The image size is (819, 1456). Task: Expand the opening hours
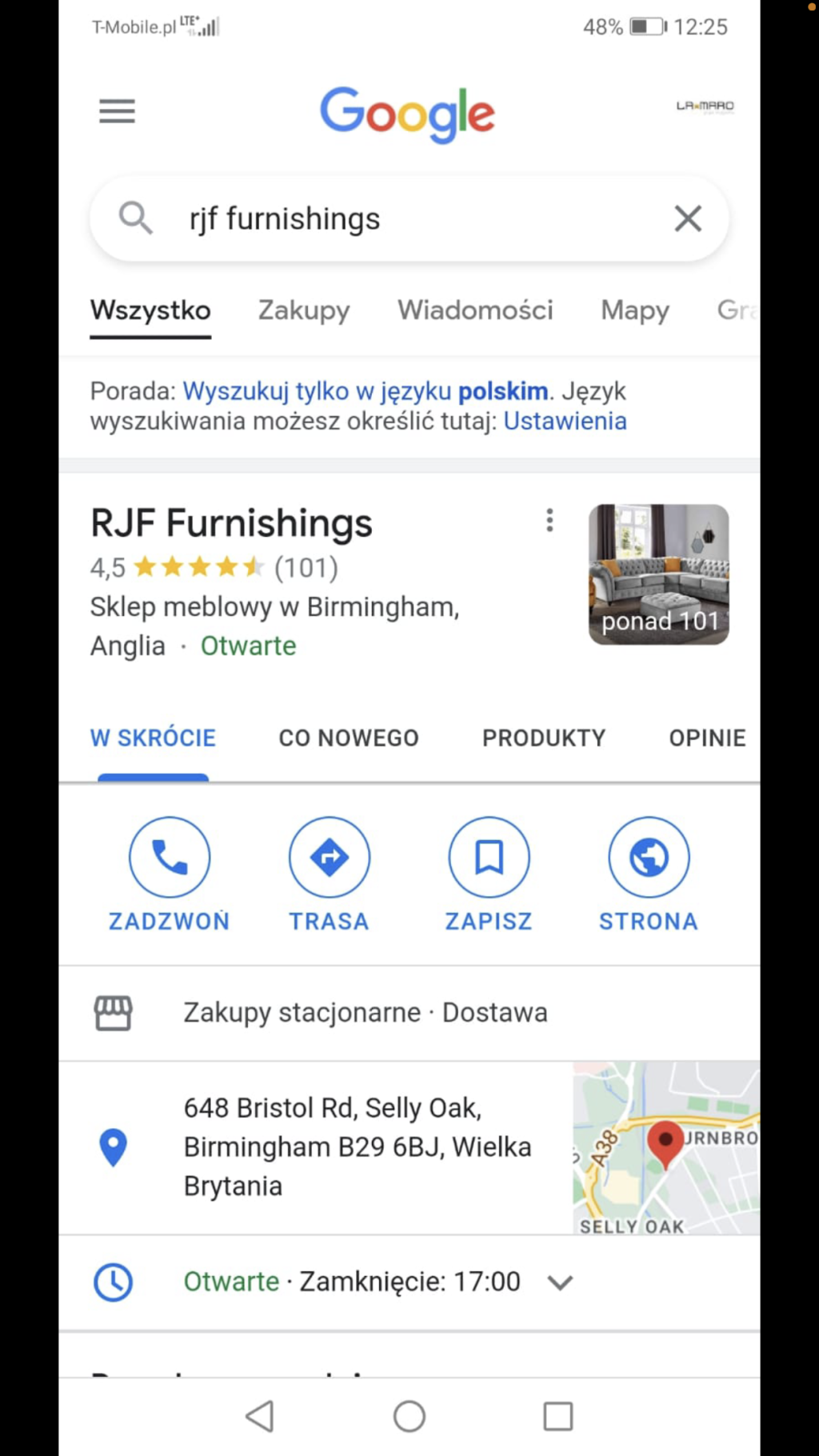click(560, 1282)
